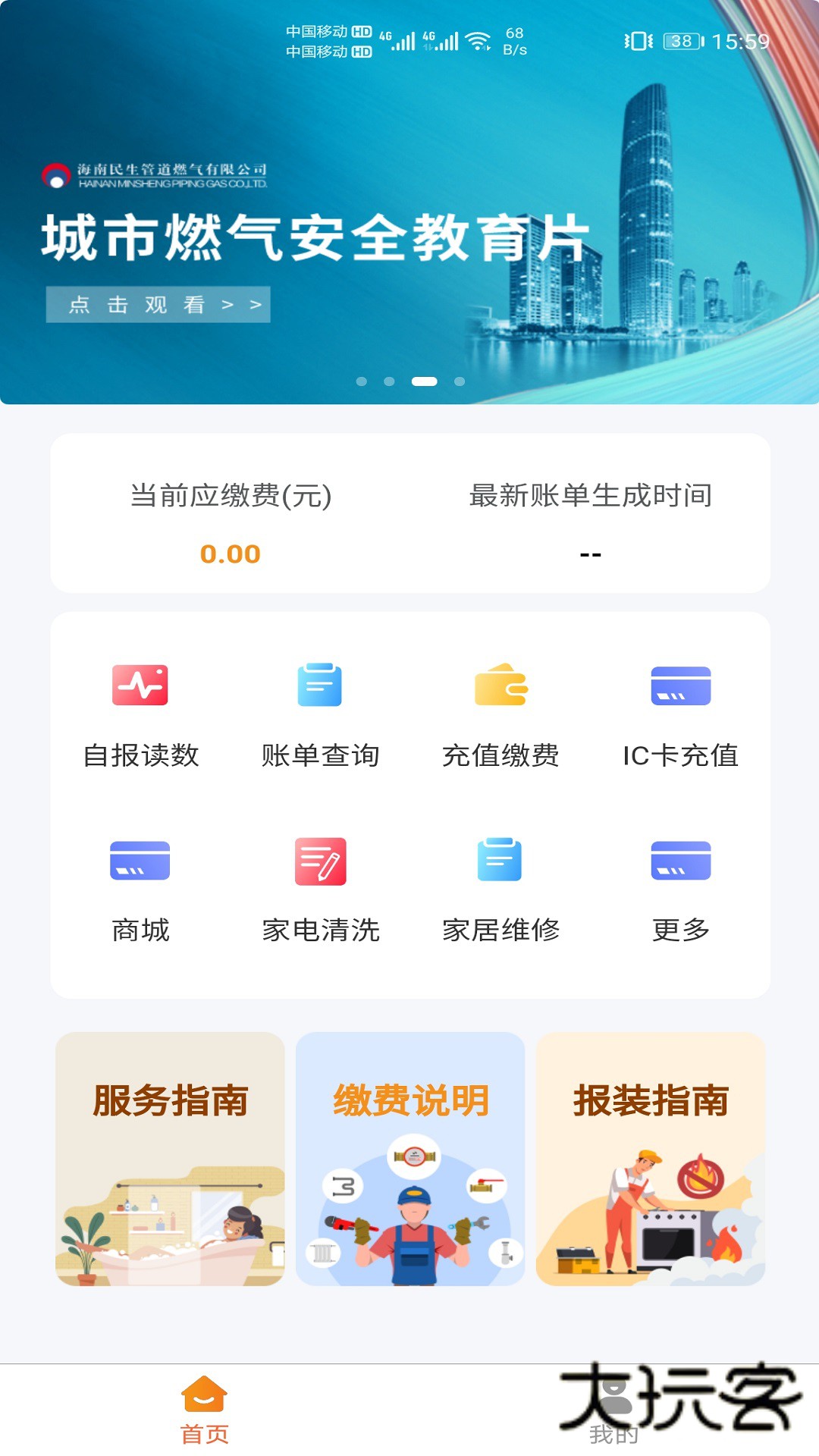Select the first carousel indicator dot
The image size is (819, 1456).
363,383
